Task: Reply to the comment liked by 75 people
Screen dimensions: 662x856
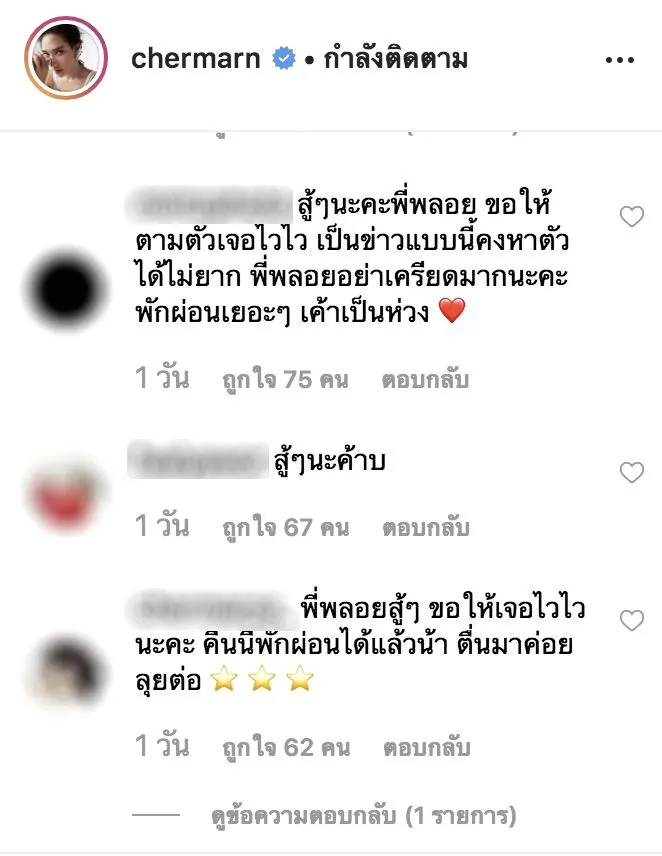Action: pos(424,380)
